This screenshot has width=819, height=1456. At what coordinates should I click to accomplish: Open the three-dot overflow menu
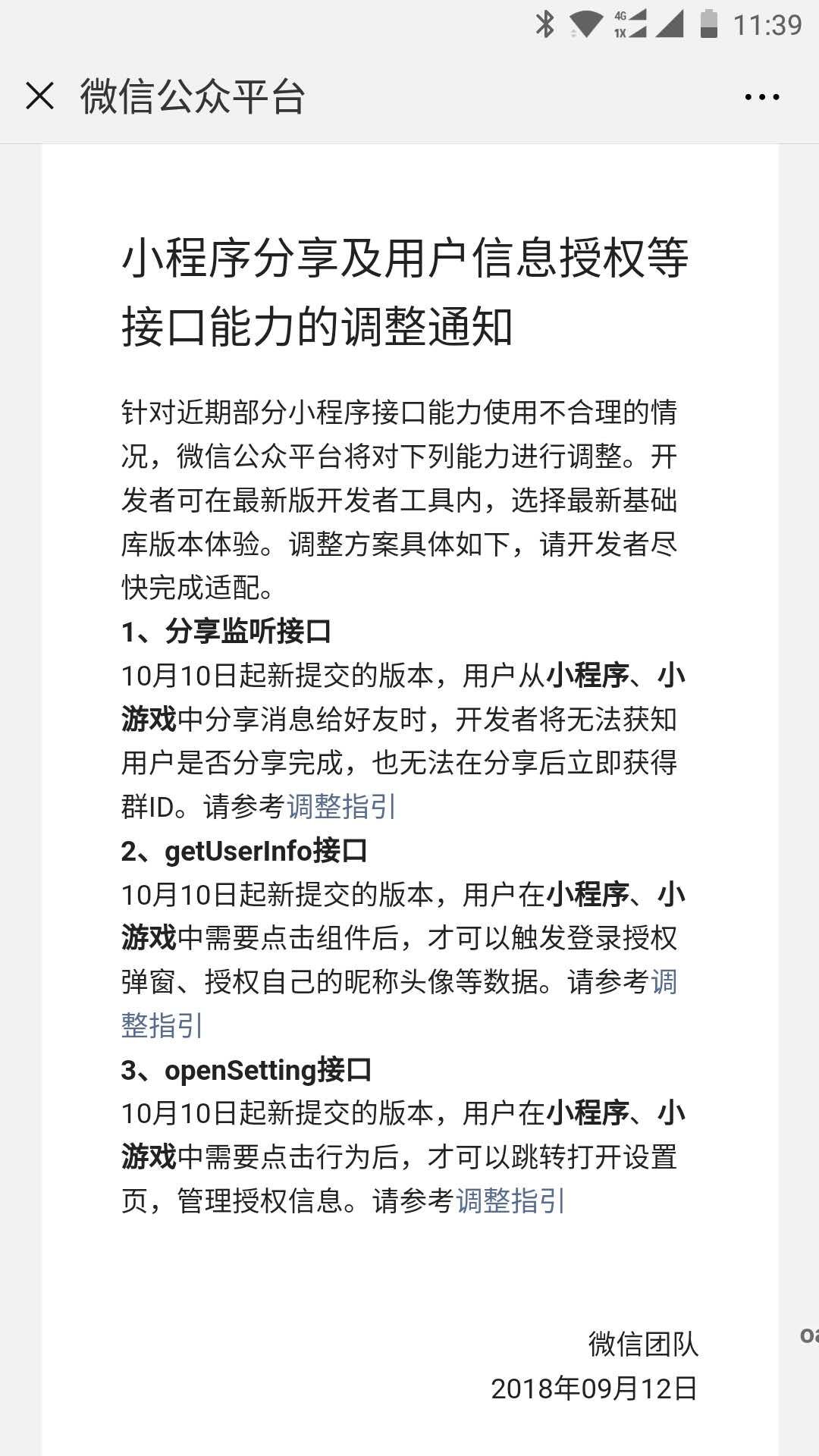pos(761,97)
